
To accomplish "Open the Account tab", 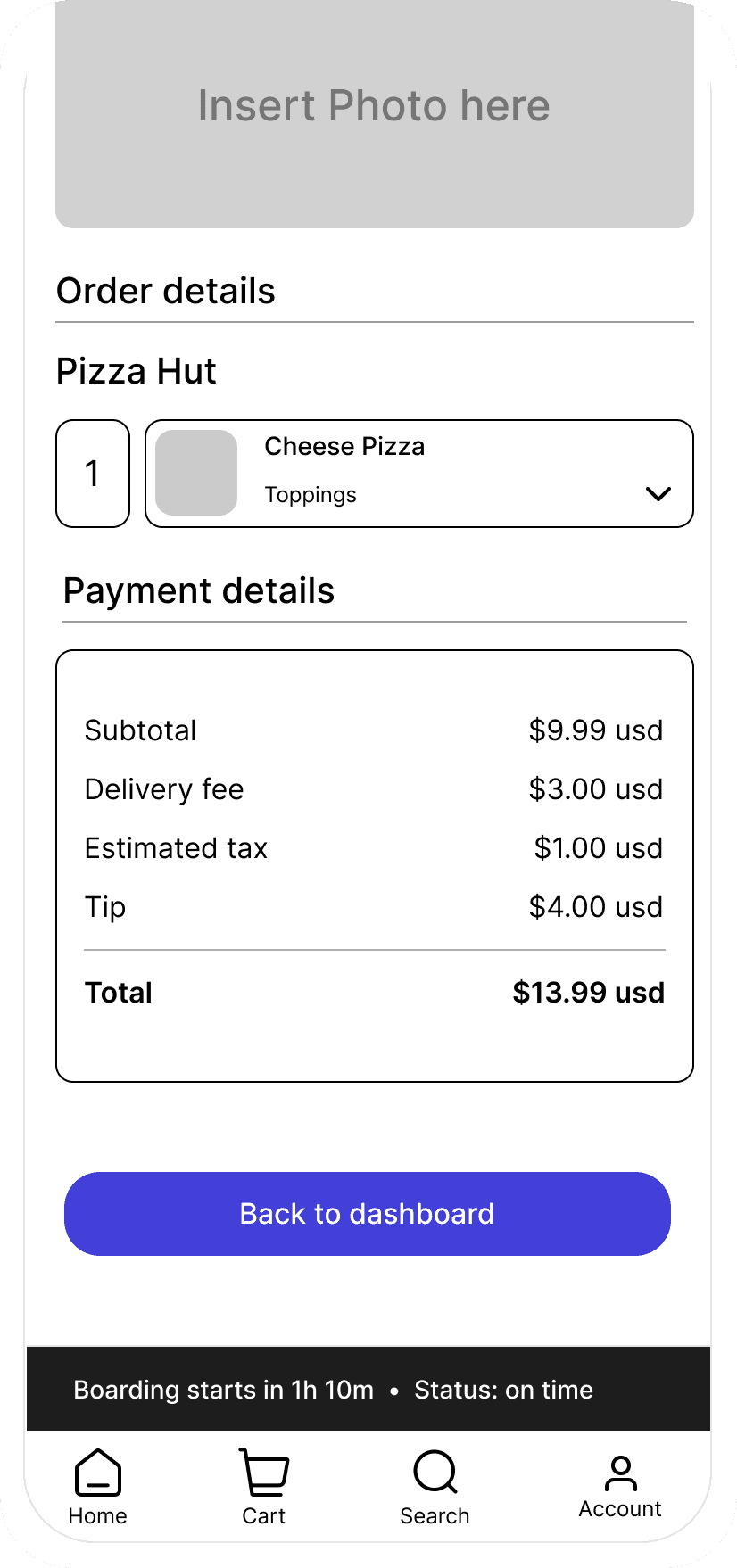I will tap(620, 1486).
